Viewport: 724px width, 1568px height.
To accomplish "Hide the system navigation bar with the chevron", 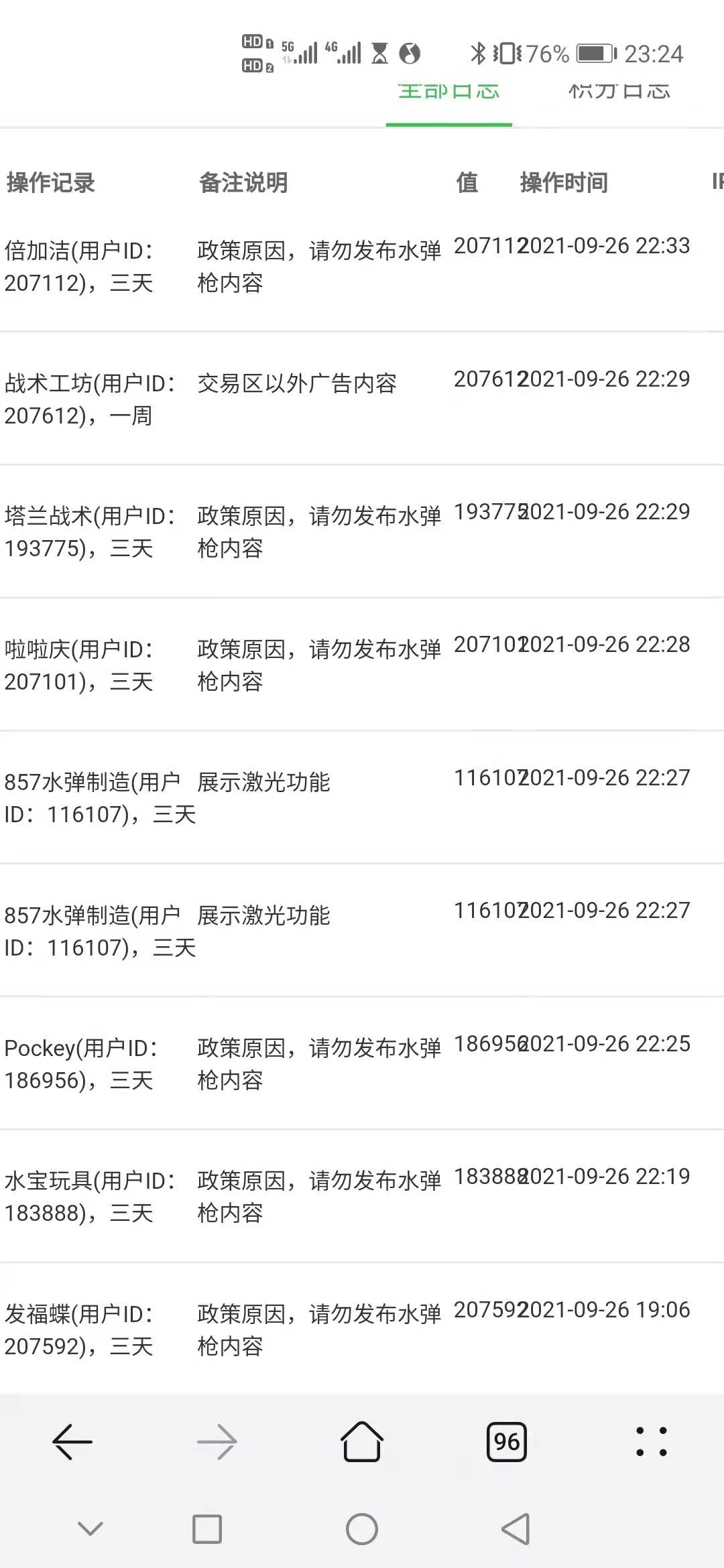I will [x=90, y=1528].
